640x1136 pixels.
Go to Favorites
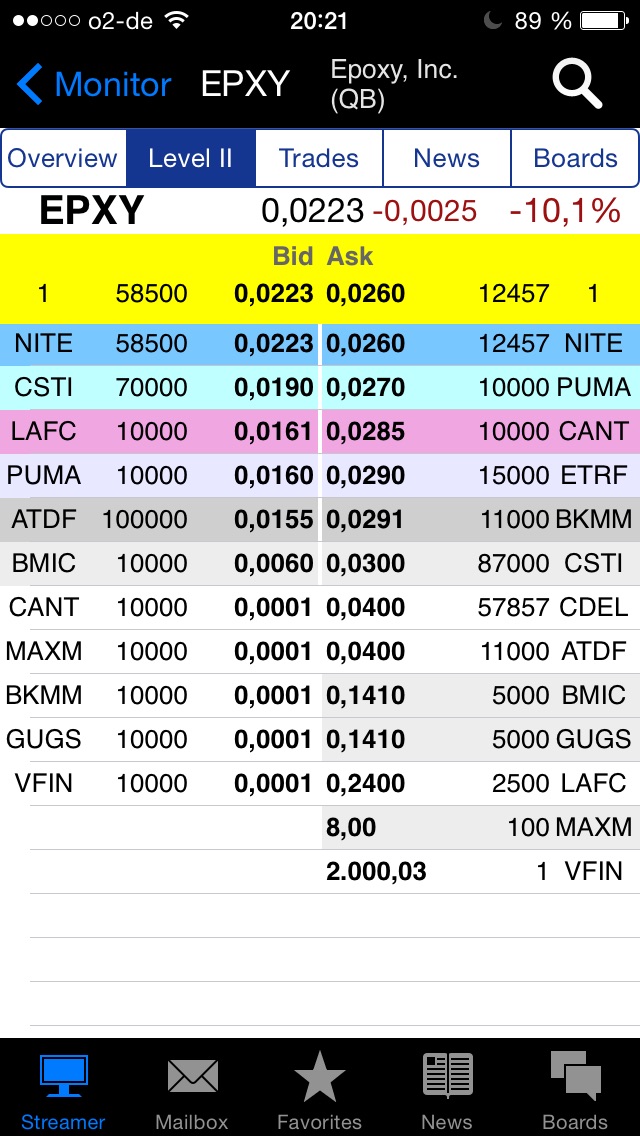pyautogui.click(x=320, y=1090)
